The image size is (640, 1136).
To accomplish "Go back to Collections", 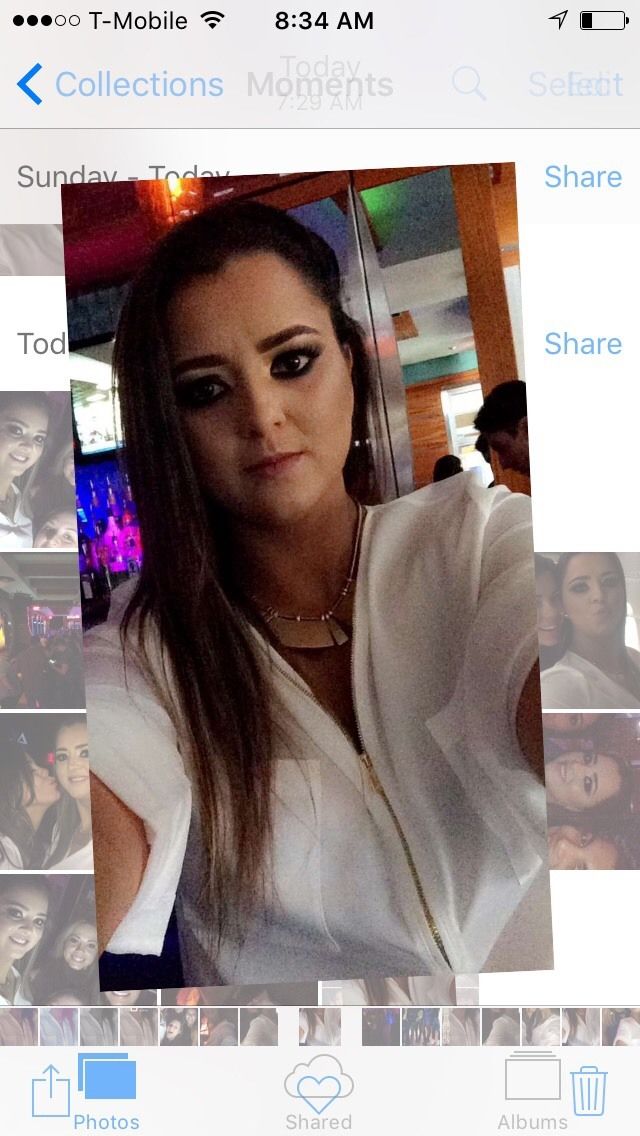I will 120,85.
